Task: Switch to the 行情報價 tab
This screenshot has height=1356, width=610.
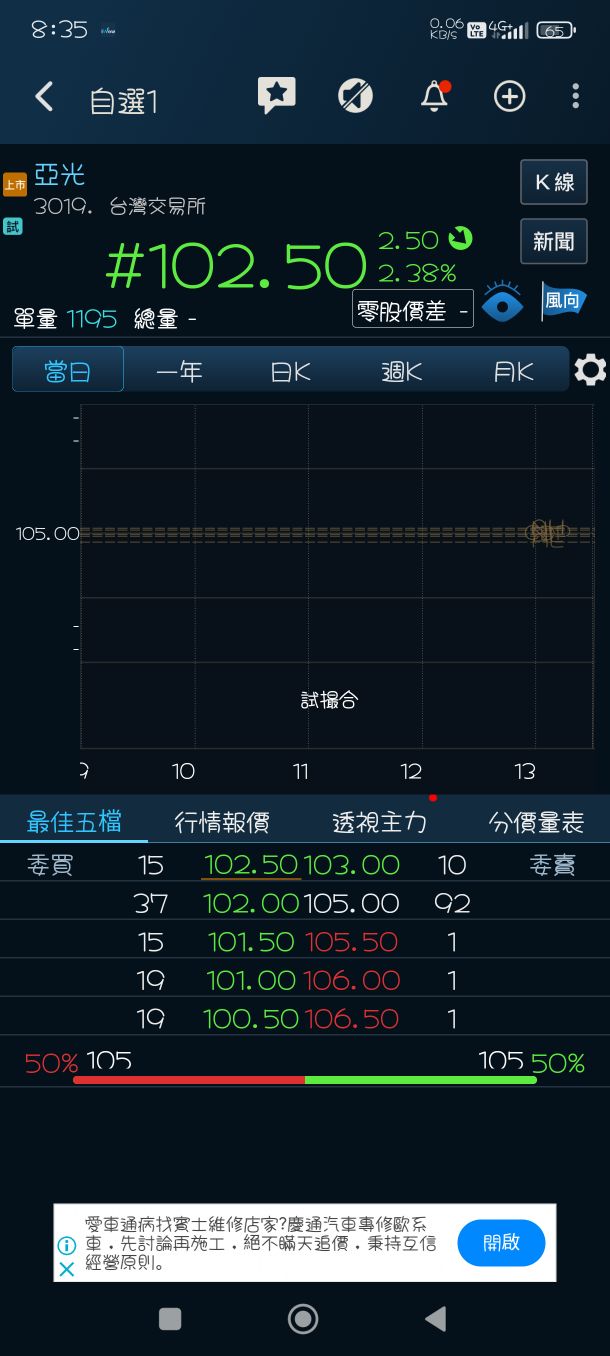Action: pos(222,823)
